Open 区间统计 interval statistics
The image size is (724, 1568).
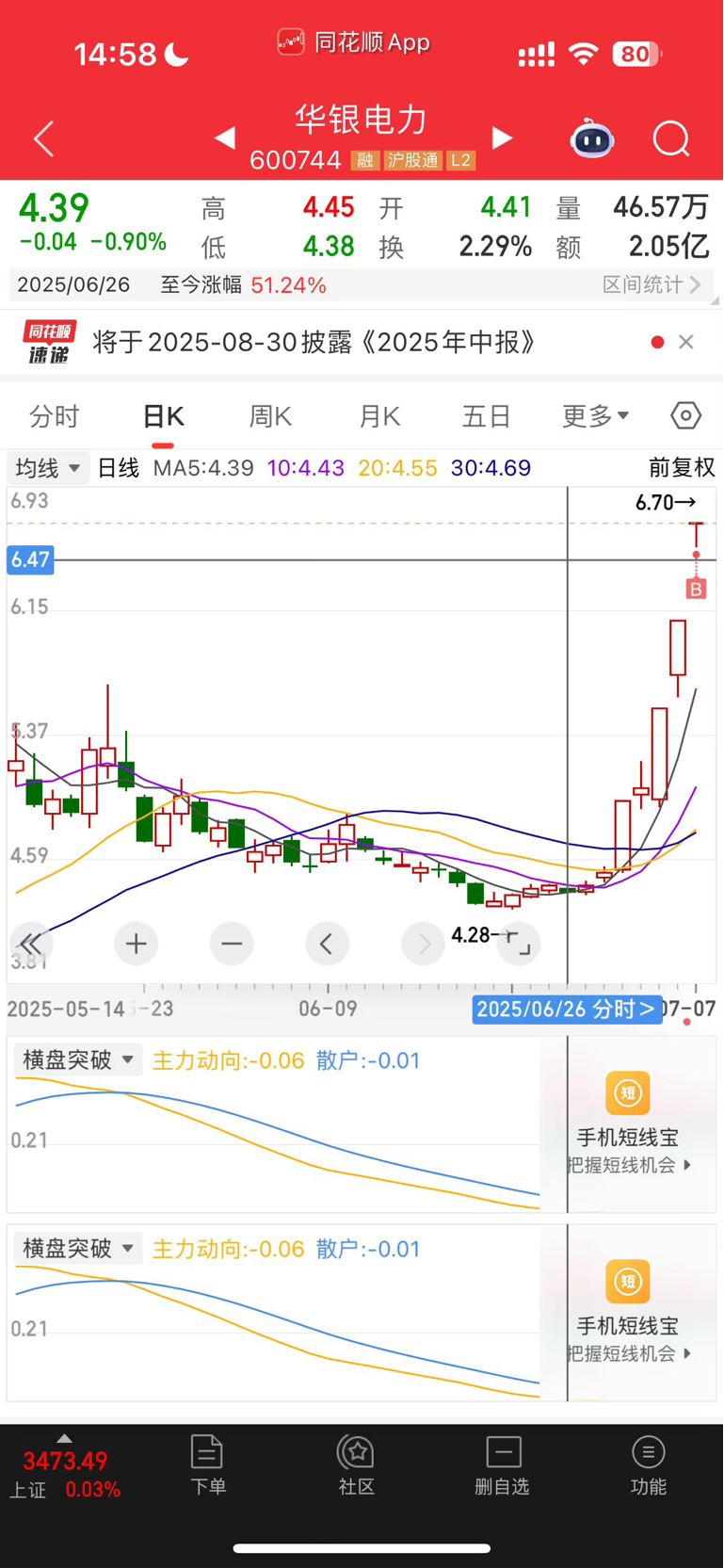(652, 284)
